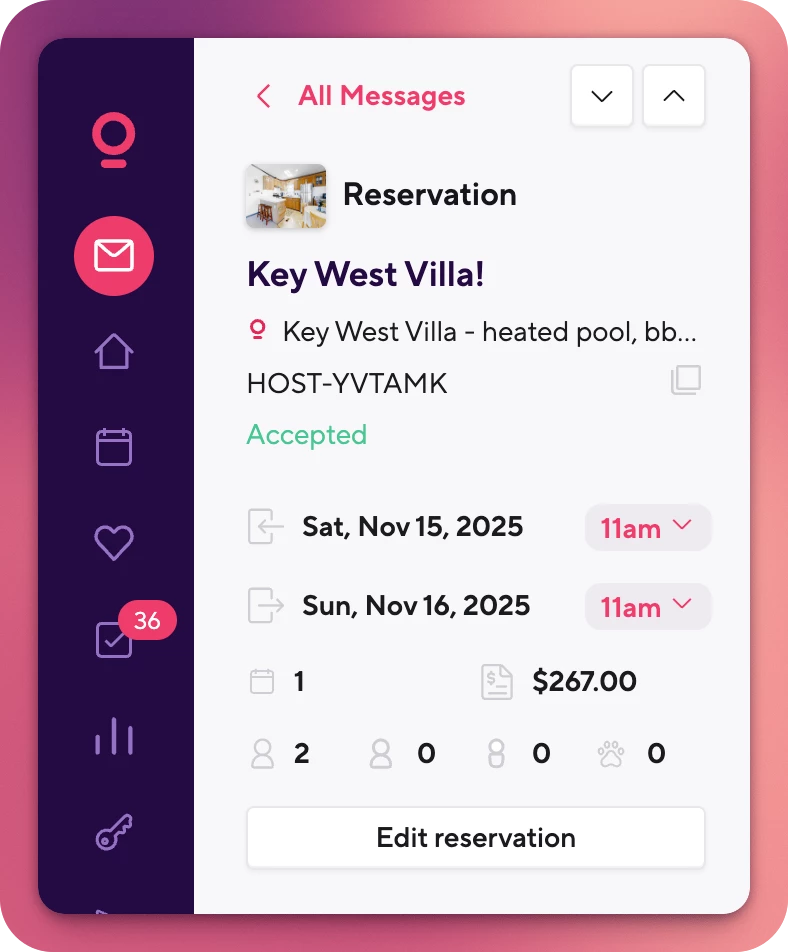The image size is (788, 952).
Task: Open the Key West Villa listing thumbnail
Action: point(286,196)
